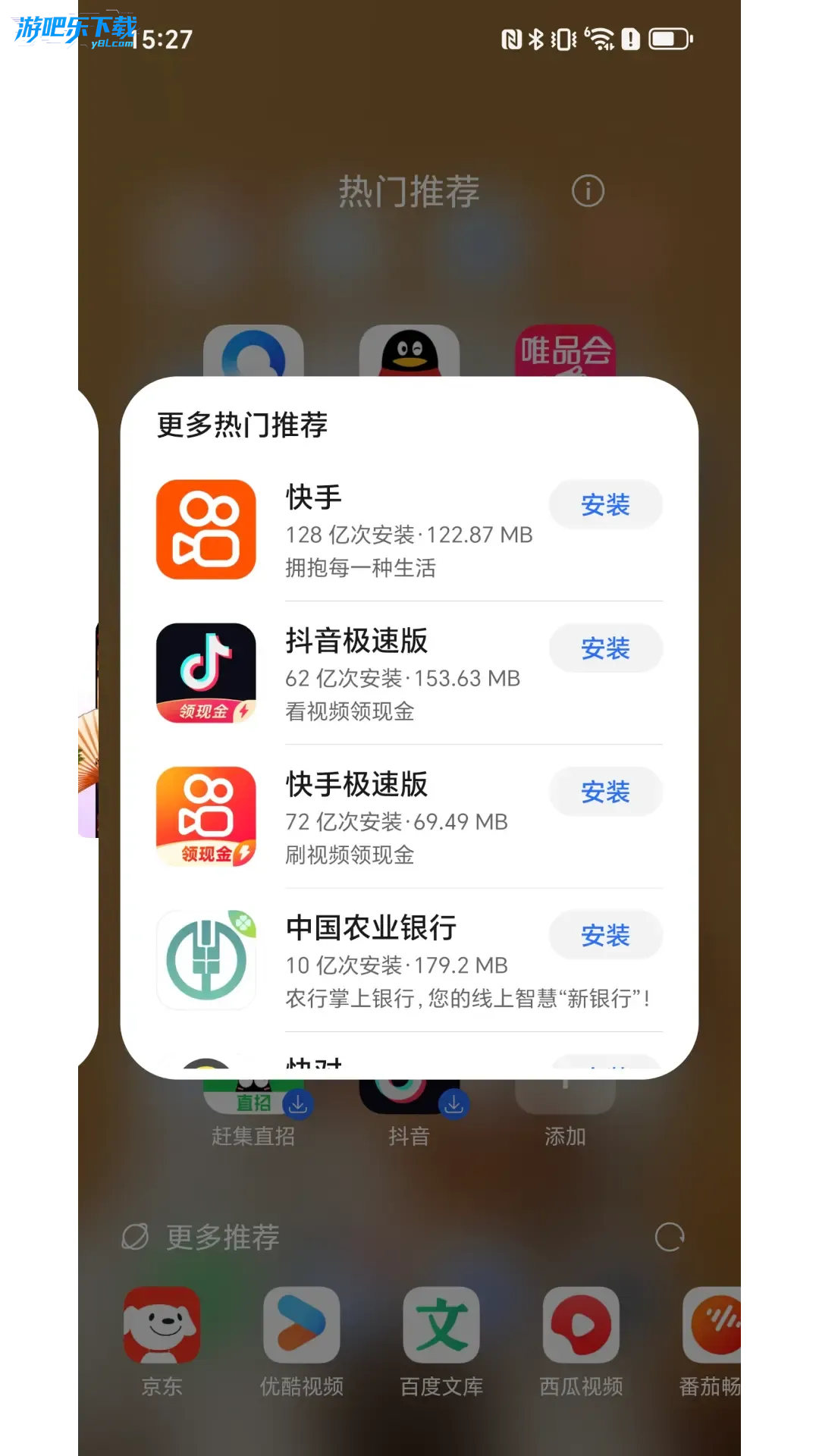Screen dimensions: 819x1456
Task: Open the 京东 app icon
Action: point(162,1325)
